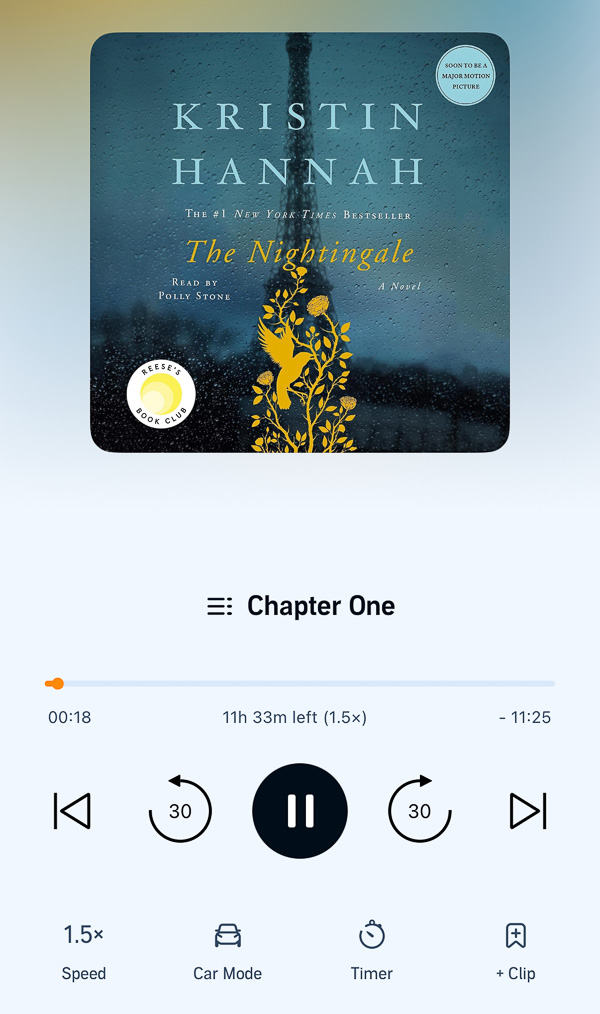Tap the playback progress bar
The height and width of the screenshot is (1014, 600).
[x=300, y=684]
